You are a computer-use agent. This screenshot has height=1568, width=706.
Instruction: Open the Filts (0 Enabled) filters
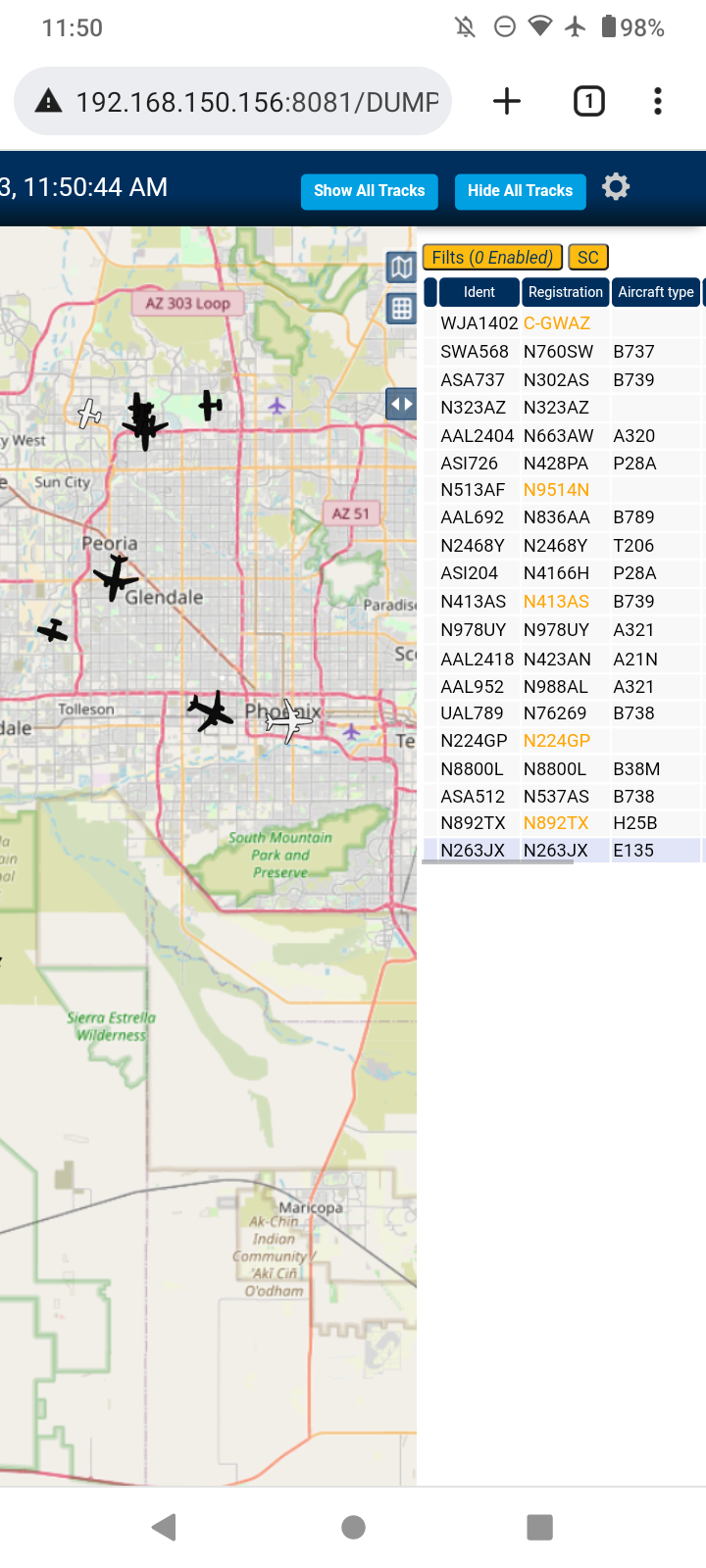click(492, 258)
